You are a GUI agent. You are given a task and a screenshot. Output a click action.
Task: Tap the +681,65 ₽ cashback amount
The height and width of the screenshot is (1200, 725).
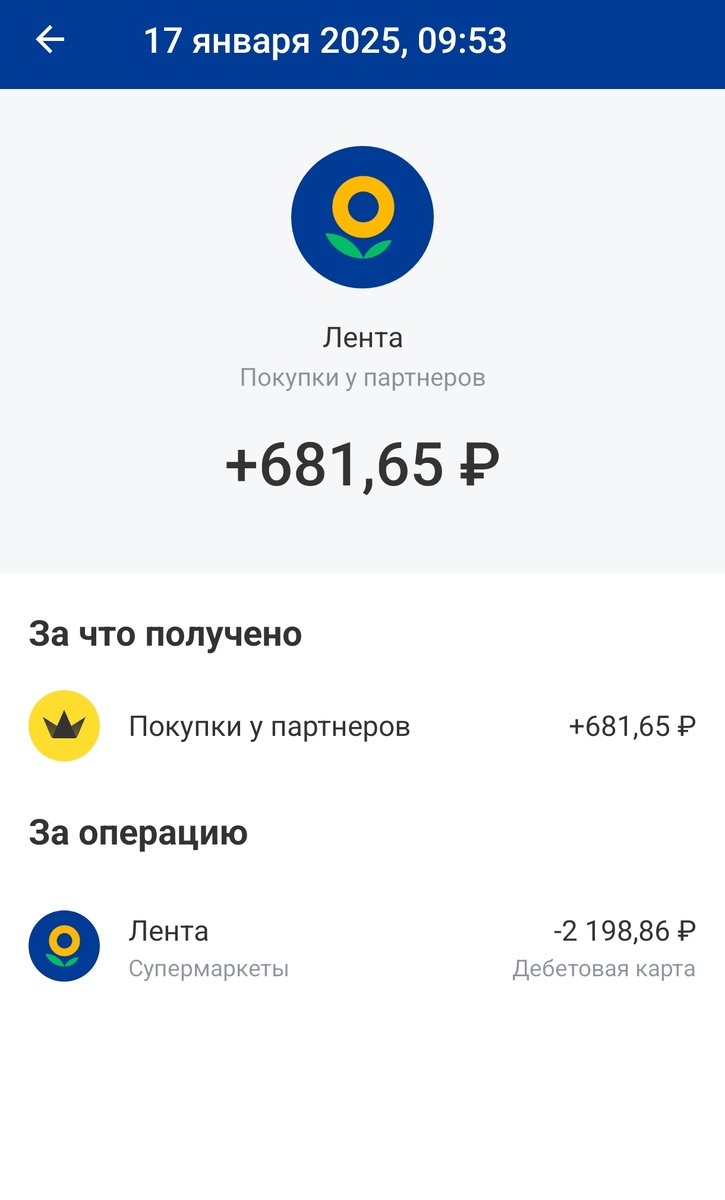[x=362, y=463]
